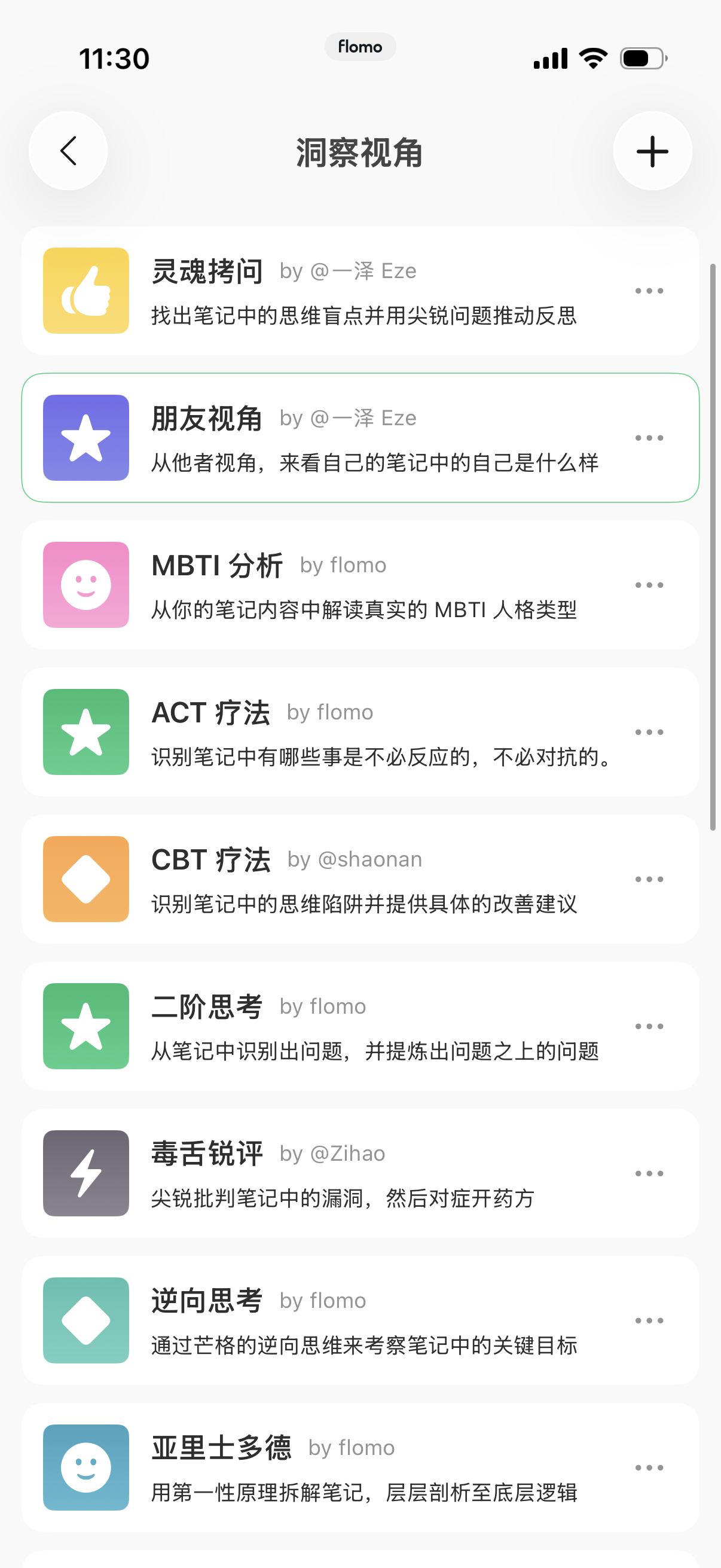Open more options for 朋友视角
This screenshot has height=1568, width=721.
point(649,438)
